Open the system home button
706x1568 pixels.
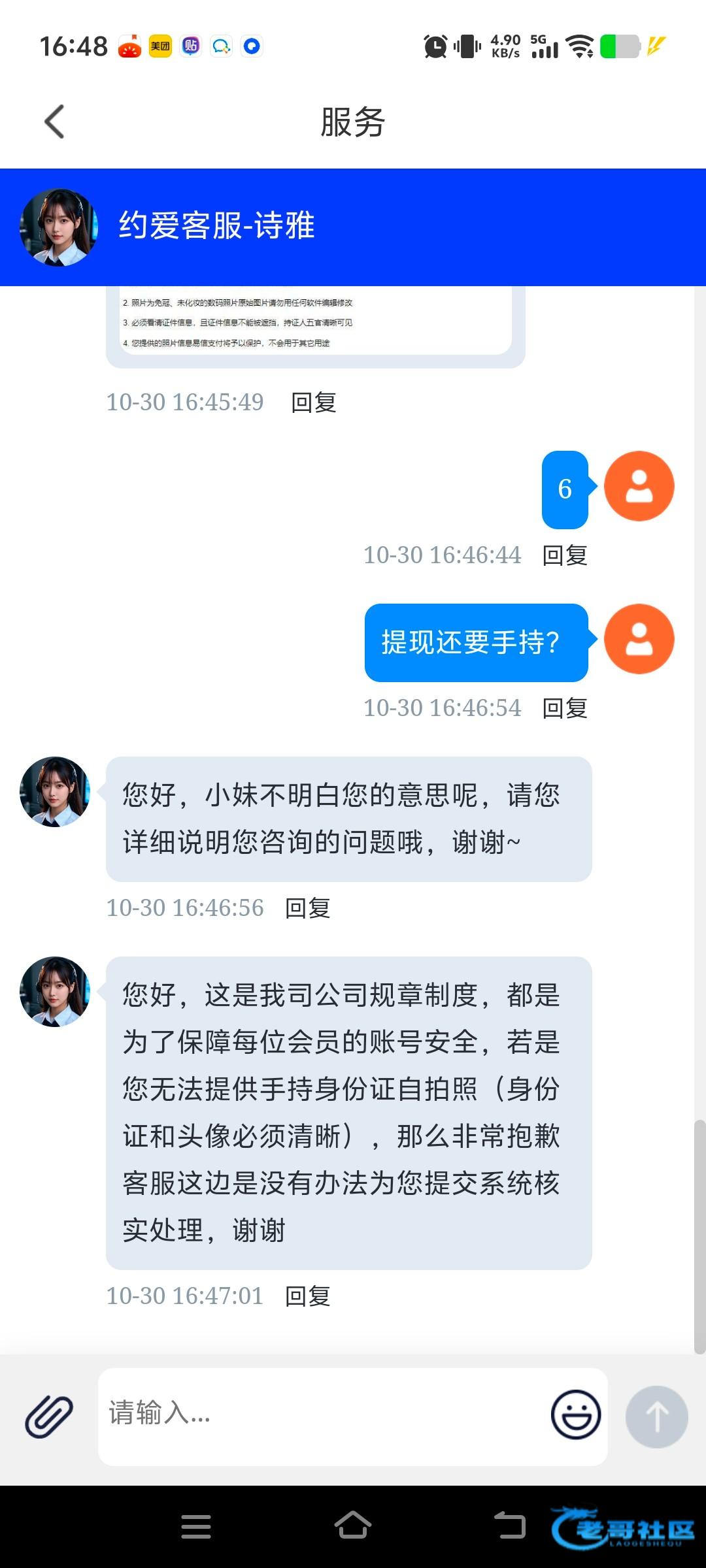click(x=353, y=1526)
